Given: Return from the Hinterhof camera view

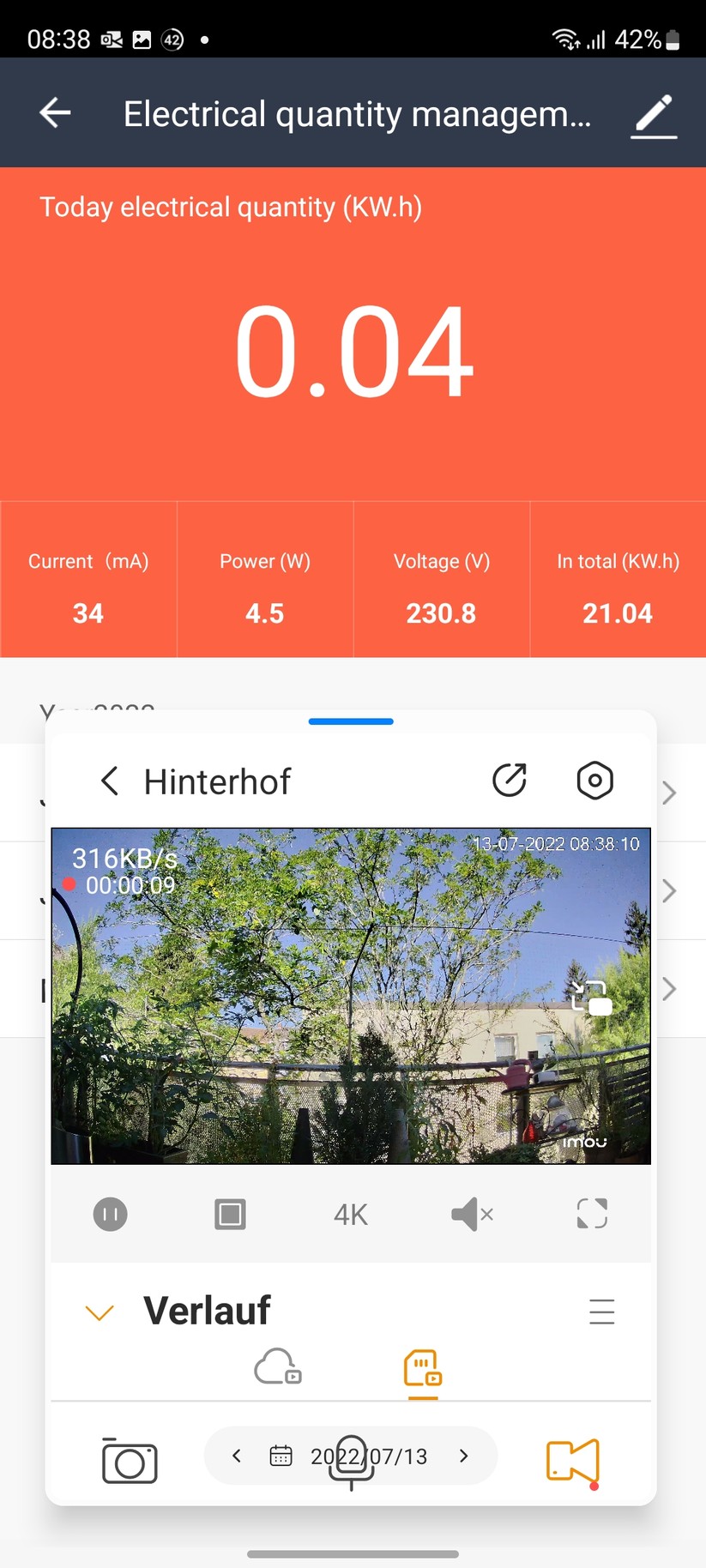Looking at the screenshot, I should (x=110, y=781).
